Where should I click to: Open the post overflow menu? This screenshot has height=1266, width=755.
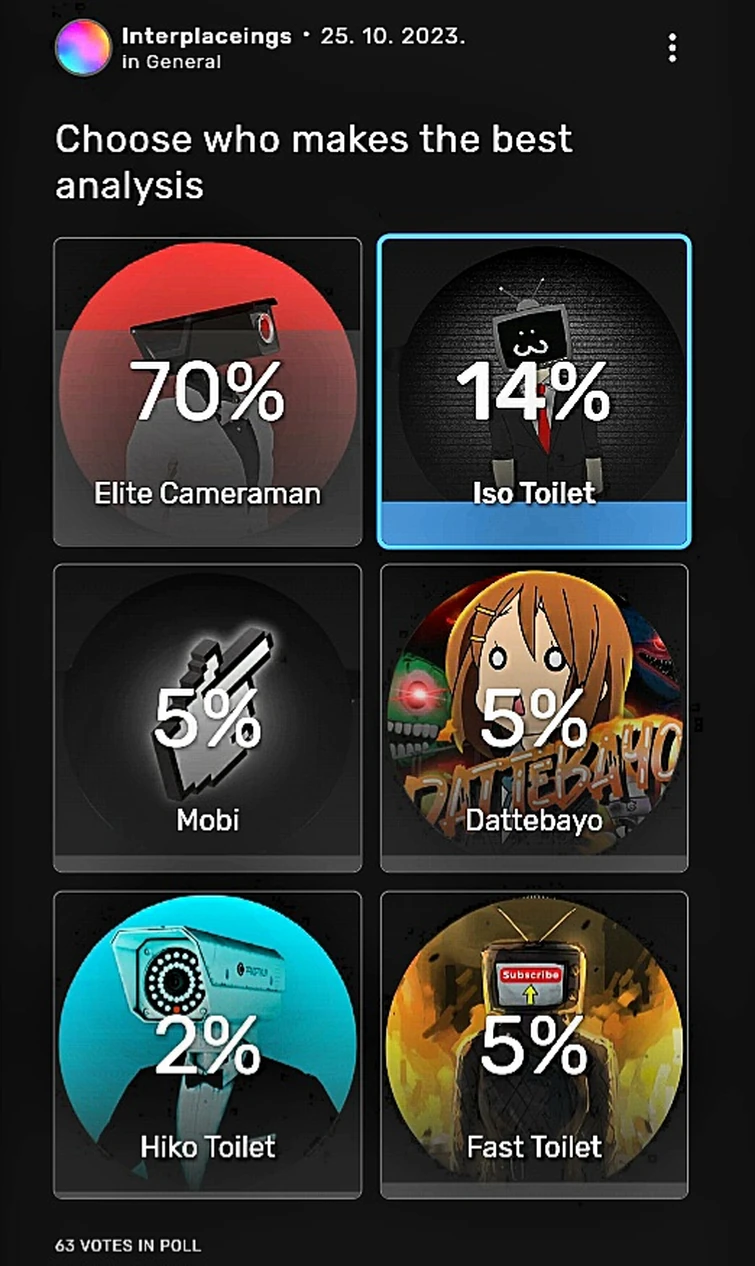point(672,47)
